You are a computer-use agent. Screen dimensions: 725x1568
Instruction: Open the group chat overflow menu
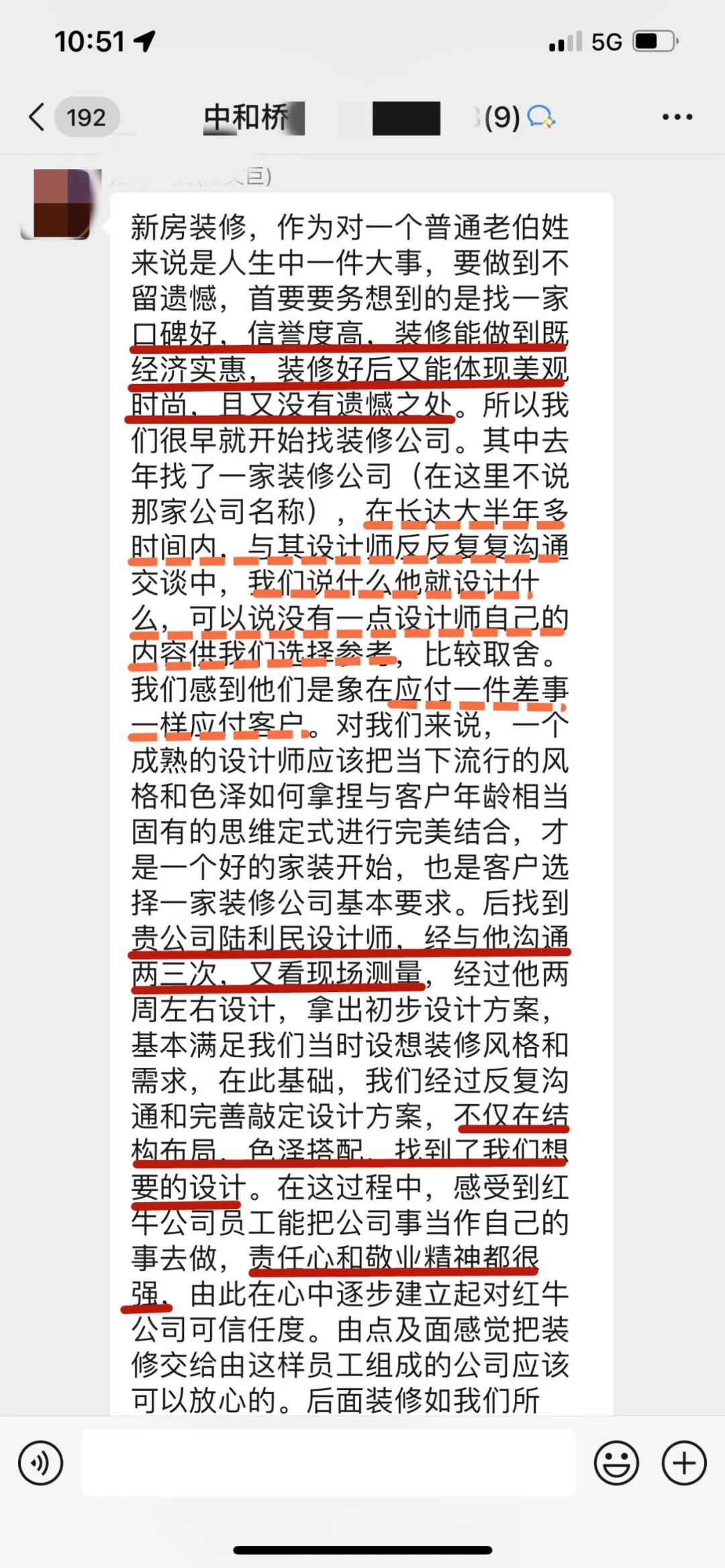click(677, 117)
